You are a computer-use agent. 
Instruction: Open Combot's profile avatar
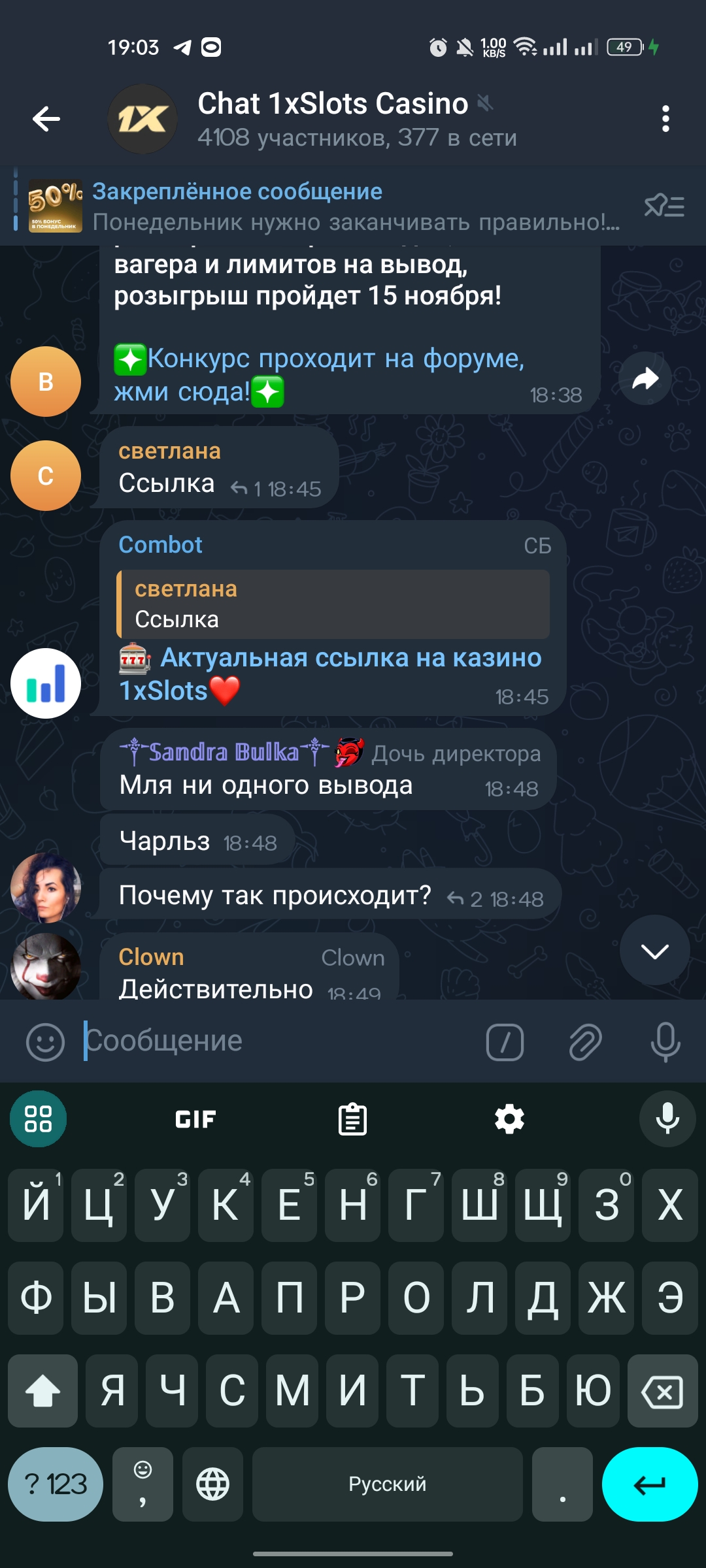46,683
